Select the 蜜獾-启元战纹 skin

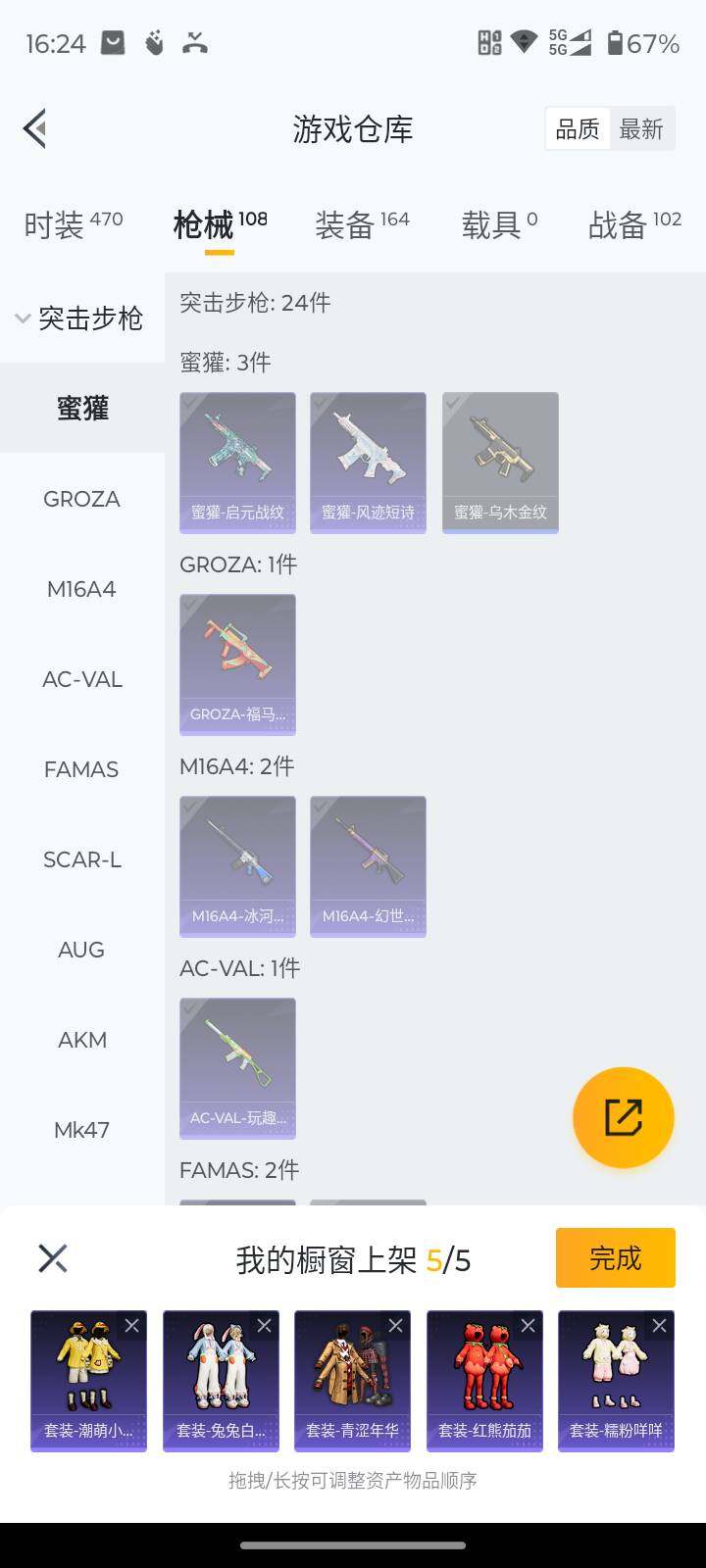point(237,462)
